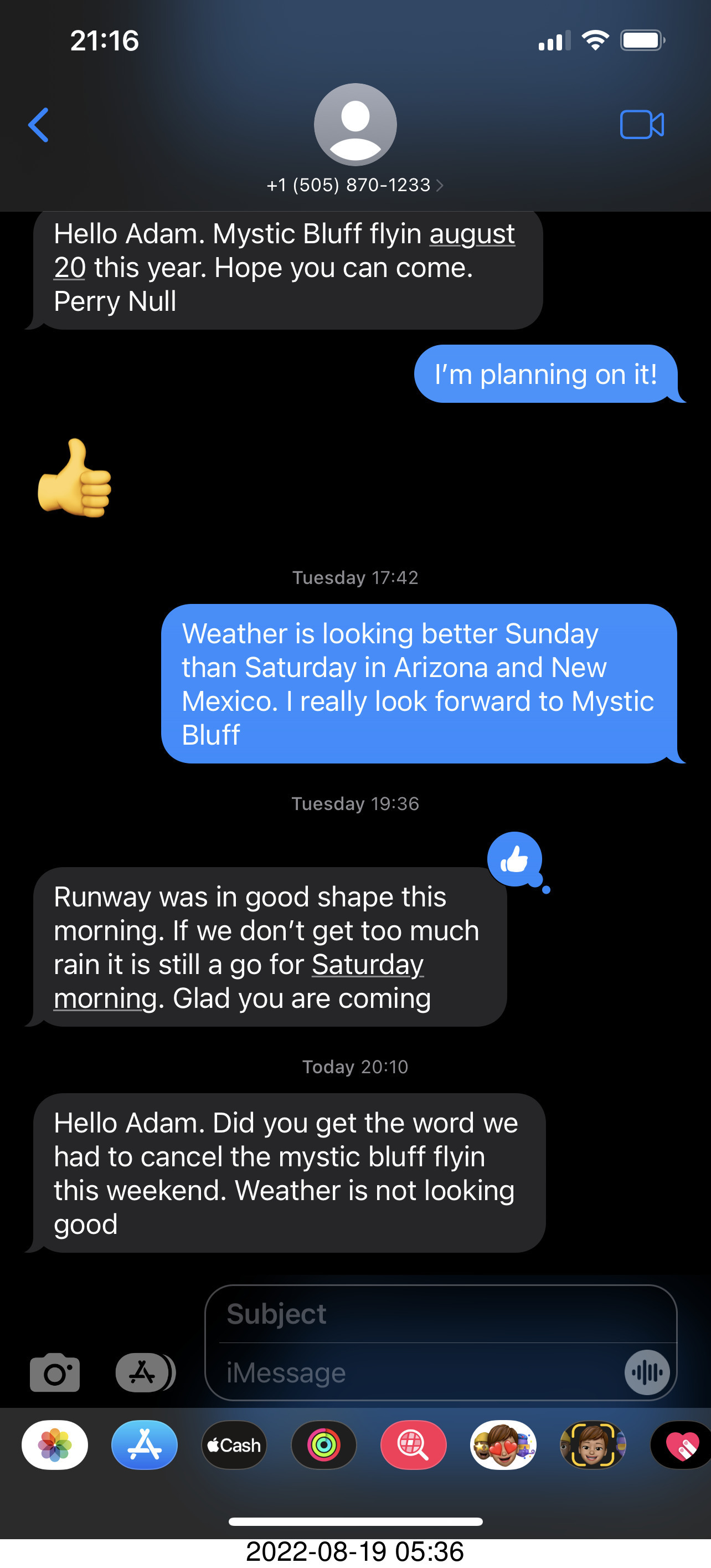Screen dimensions: 711x1568
Task: Open the Digital Touch heart app
Action: [681, 1445]
